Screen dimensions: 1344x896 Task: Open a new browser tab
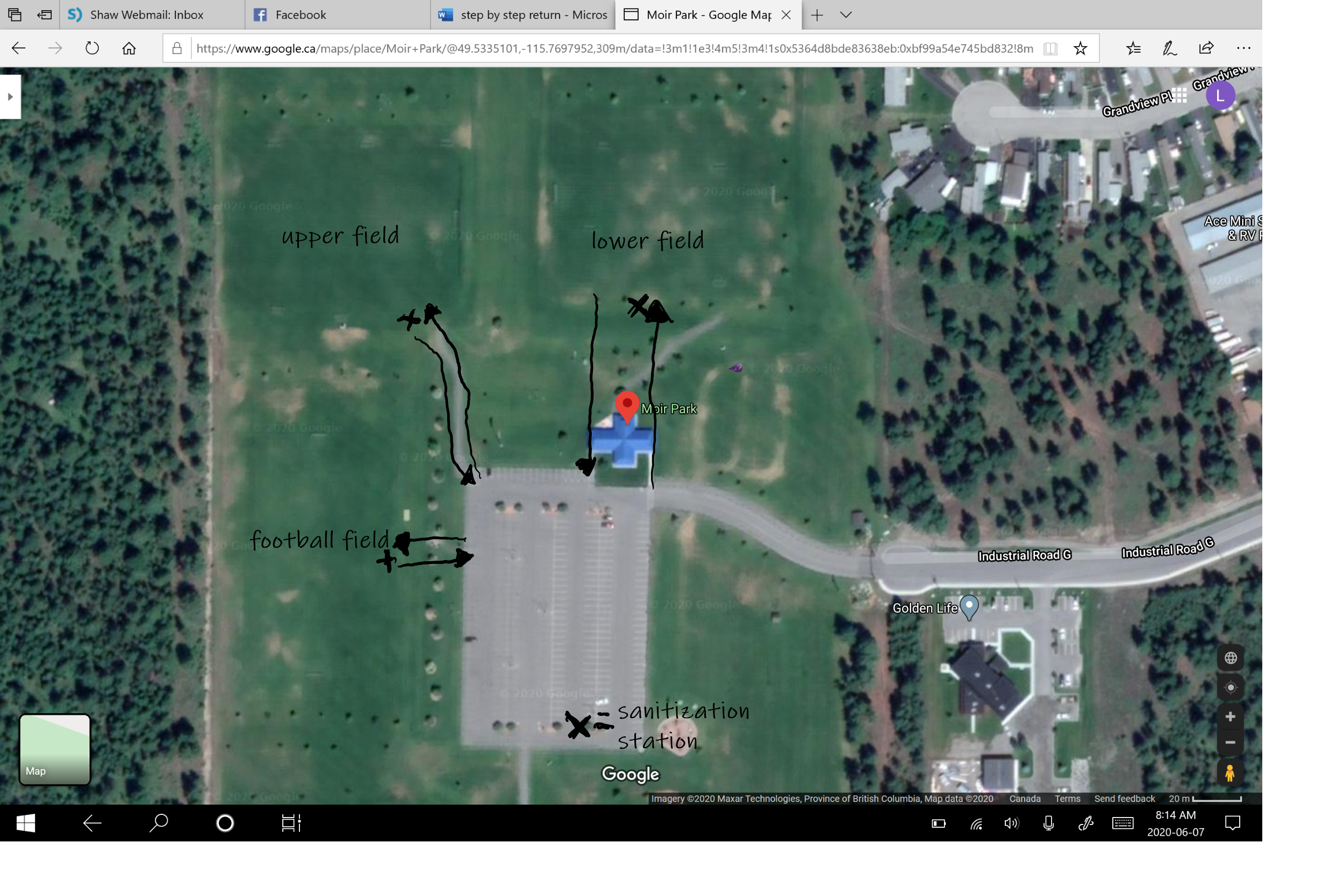[x=817, y=15]
